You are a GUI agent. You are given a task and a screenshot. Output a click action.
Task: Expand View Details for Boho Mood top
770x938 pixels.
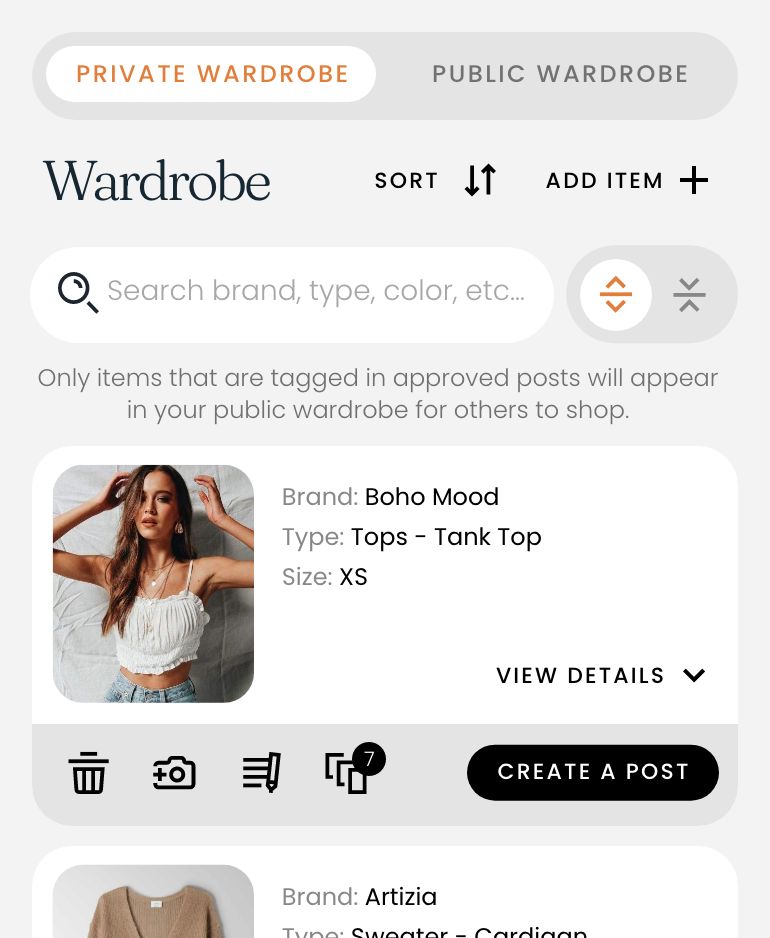601,676
